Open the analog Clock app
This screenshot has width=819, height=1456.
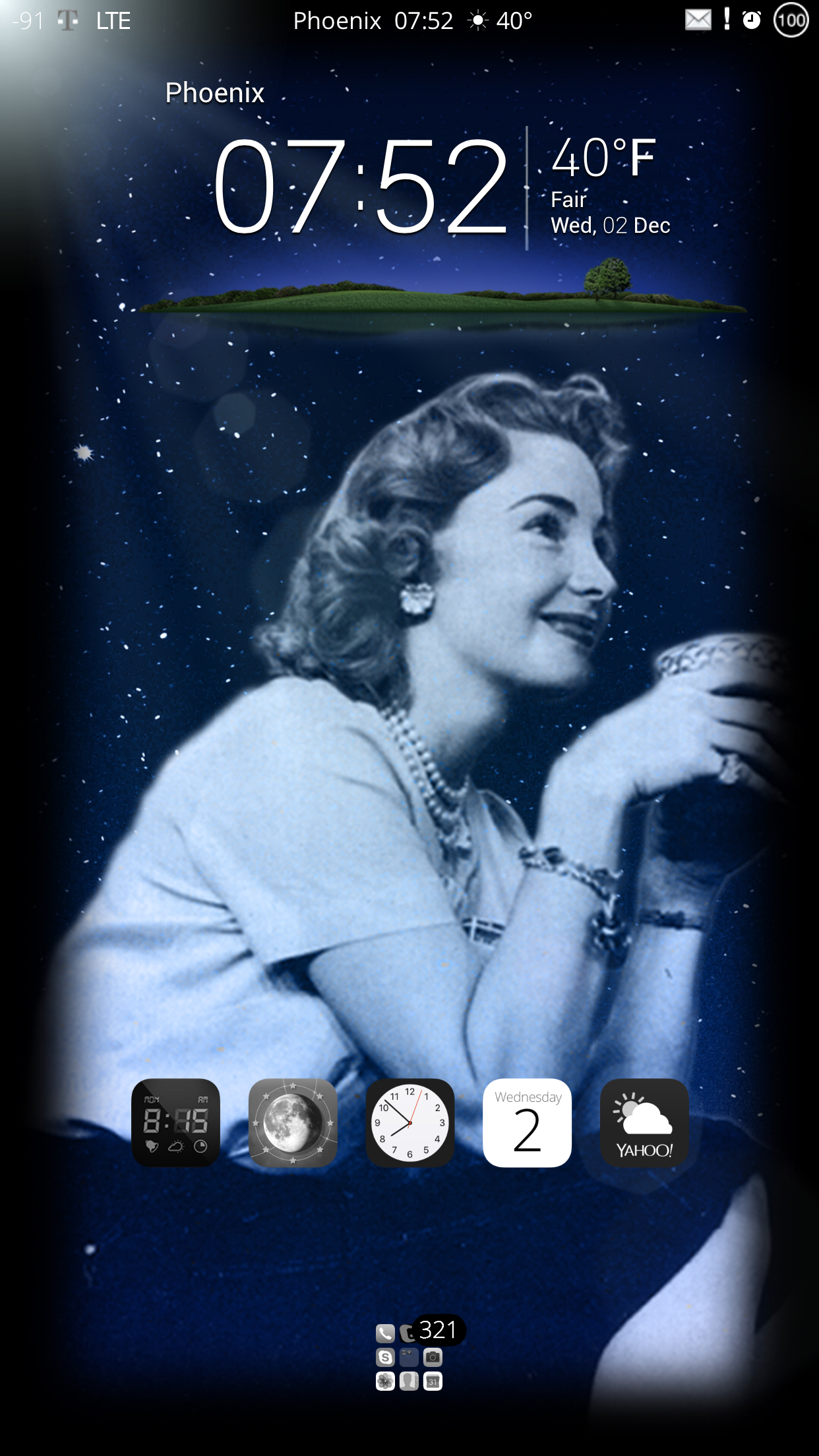(x=410, y=1122)
